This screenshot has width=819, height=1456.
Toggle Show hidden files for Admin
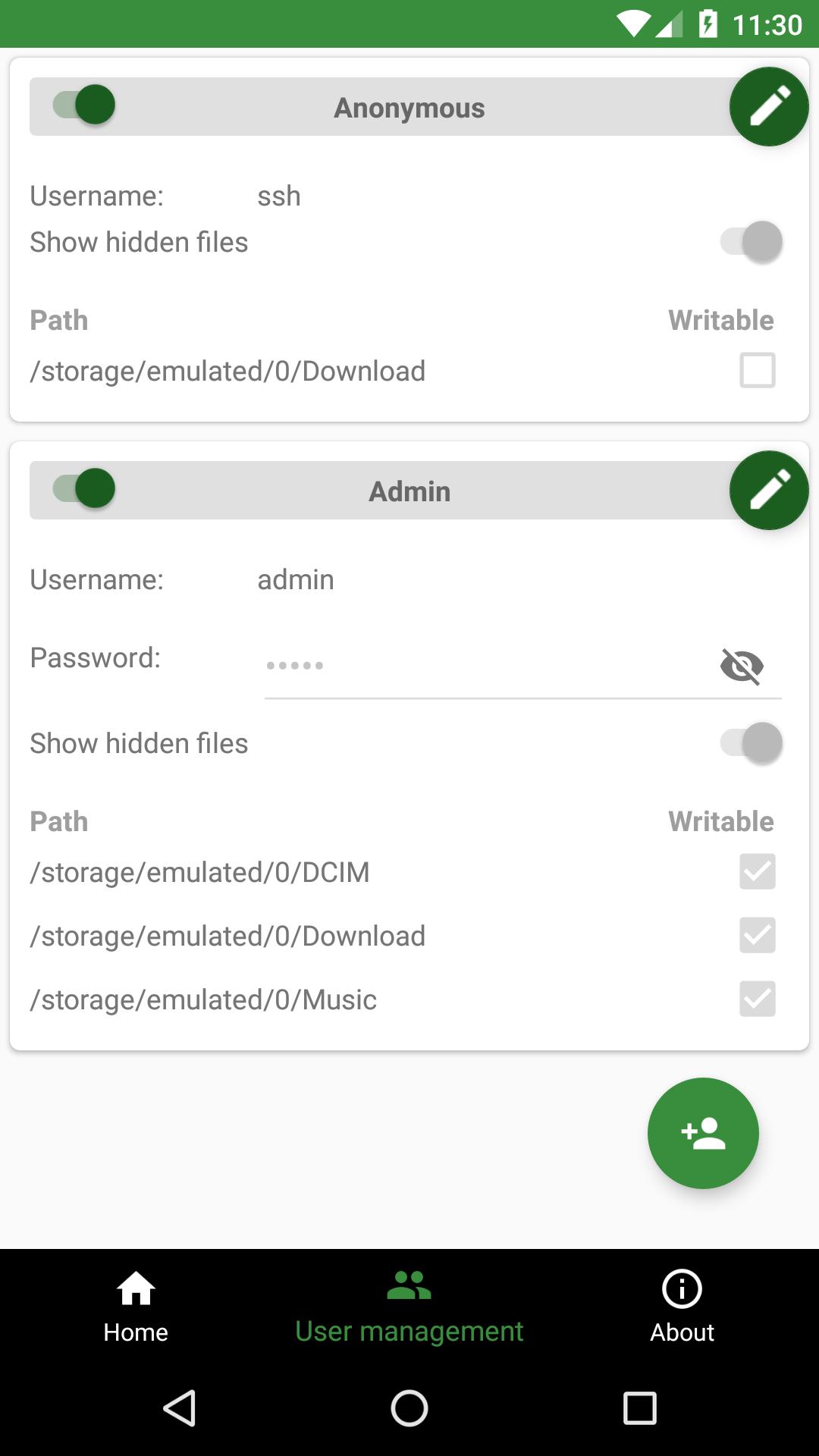pyautogui.click(x=751, y=742)
